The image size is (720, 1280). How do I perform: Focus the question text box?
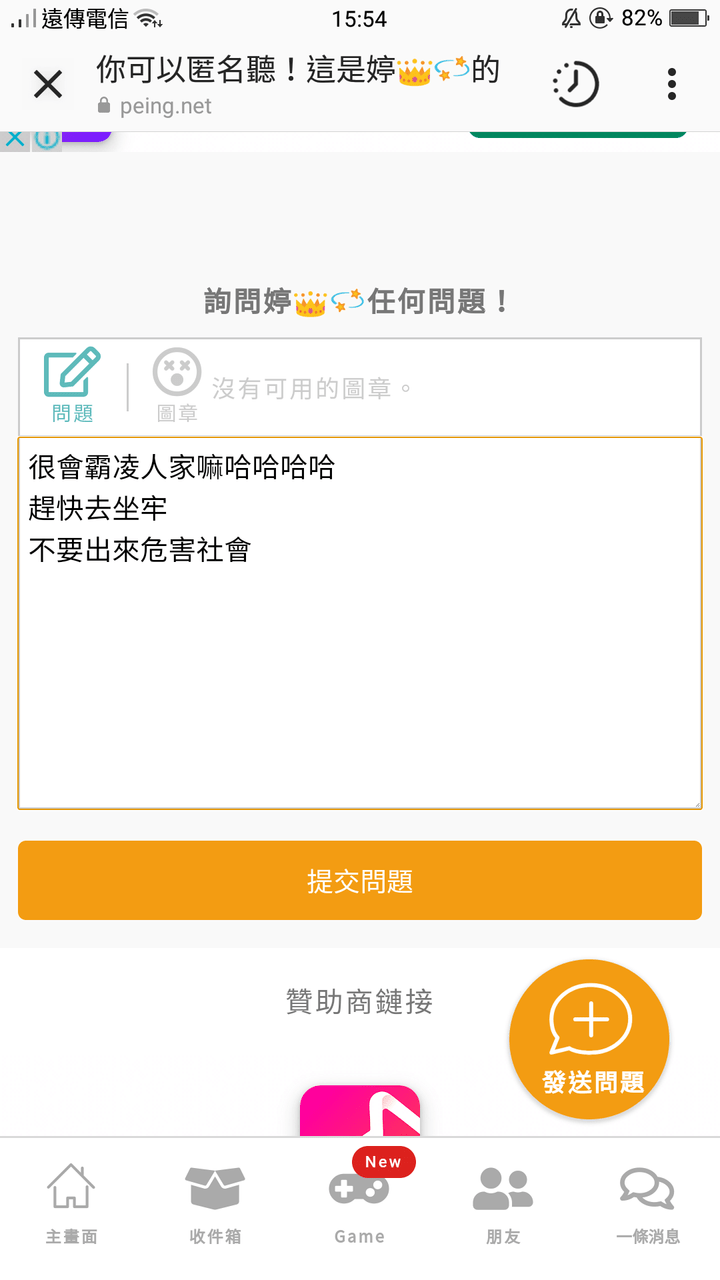coord(360,623)
